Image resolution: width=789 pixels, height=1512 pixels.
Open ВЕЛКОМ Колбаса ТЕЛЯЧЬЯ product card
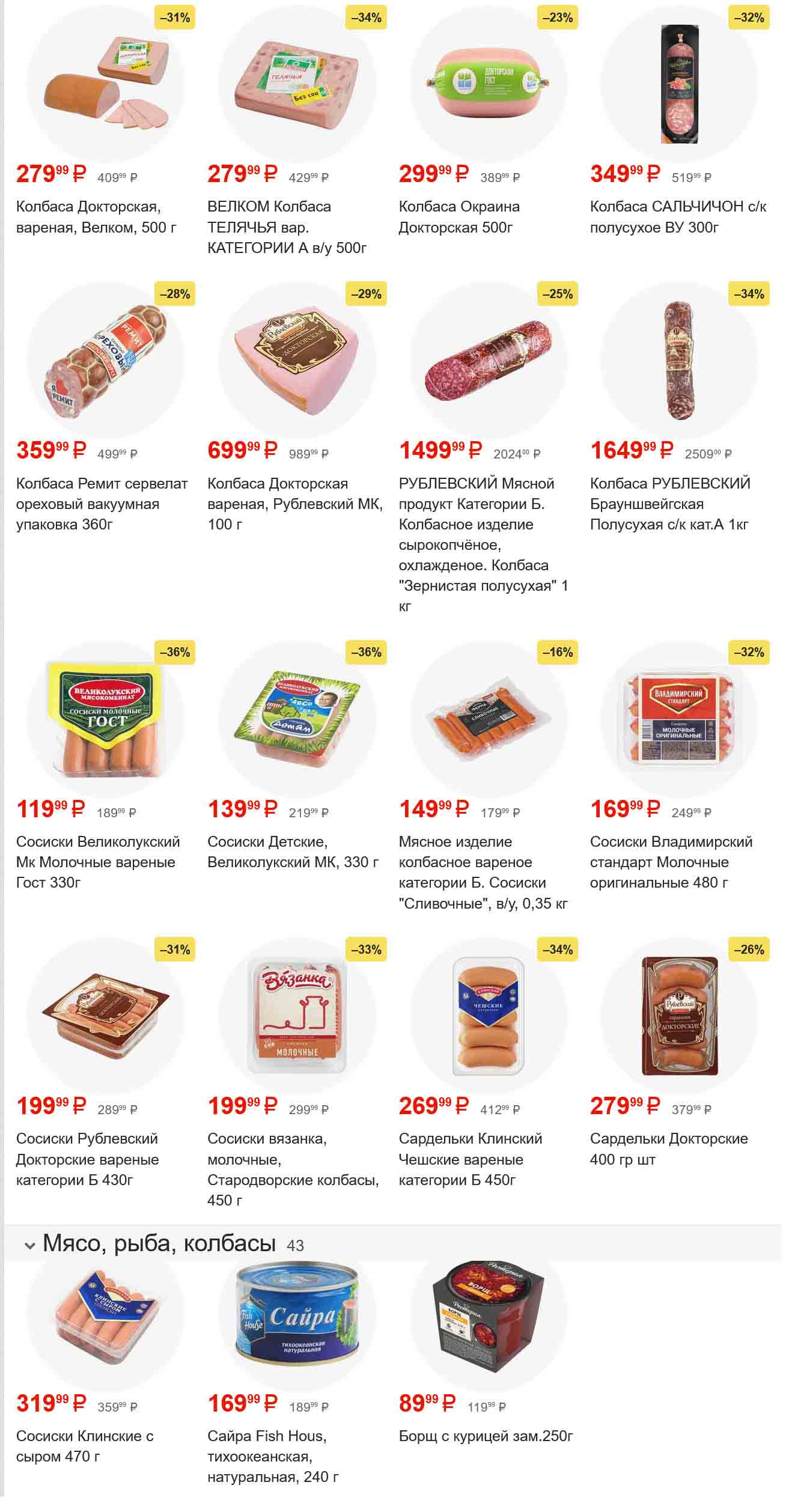287,227
